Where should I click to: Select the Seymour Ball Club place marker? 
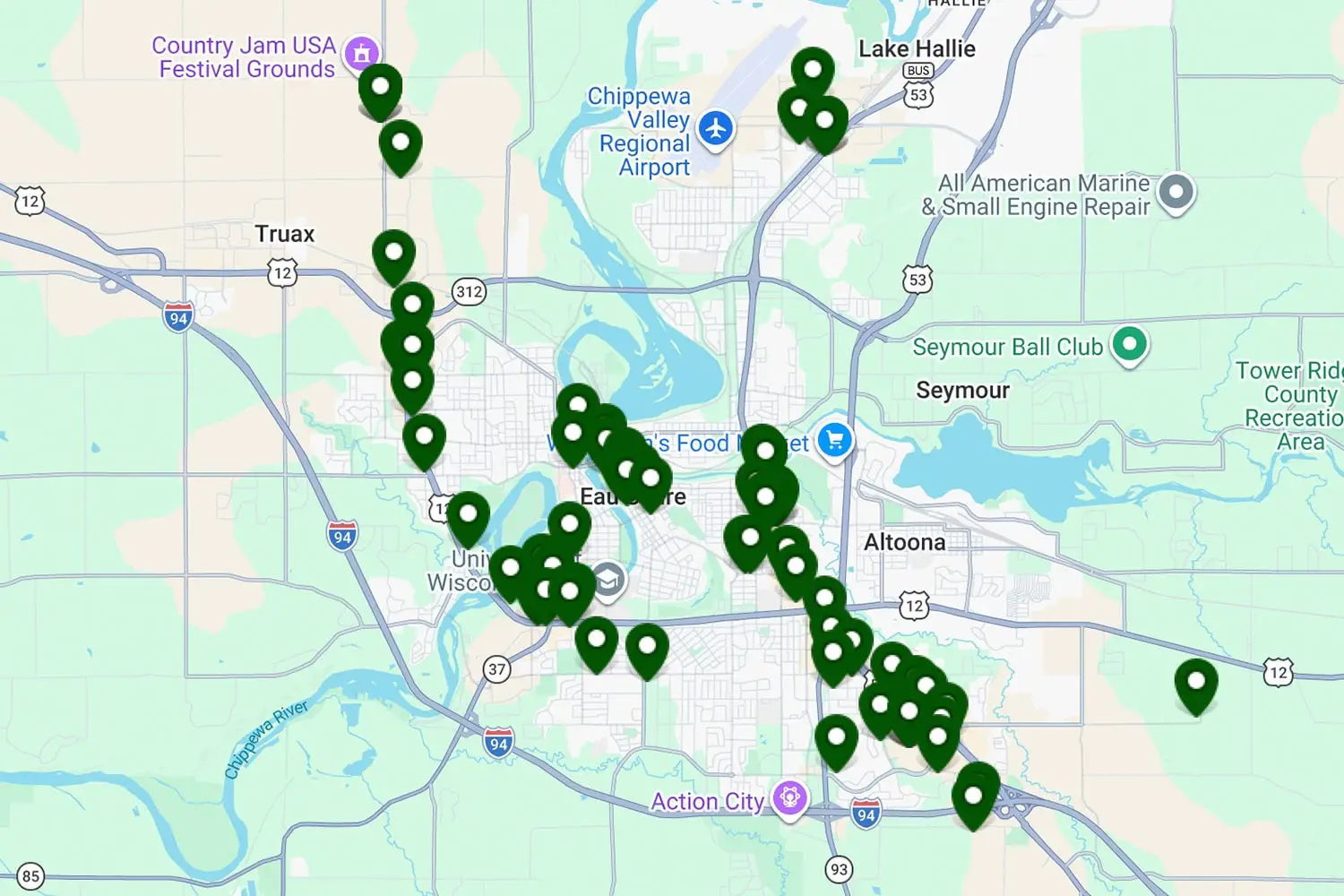1130,344
